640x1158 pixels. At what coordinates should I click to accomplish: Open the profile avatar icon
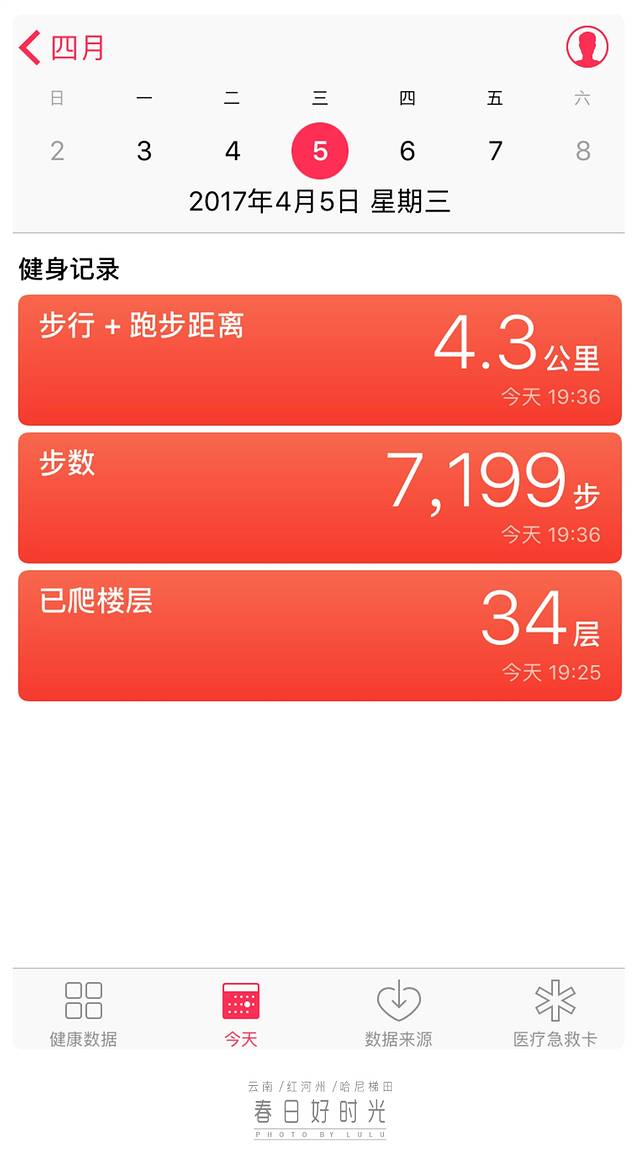pyautogui.click(x=587, y=47)
